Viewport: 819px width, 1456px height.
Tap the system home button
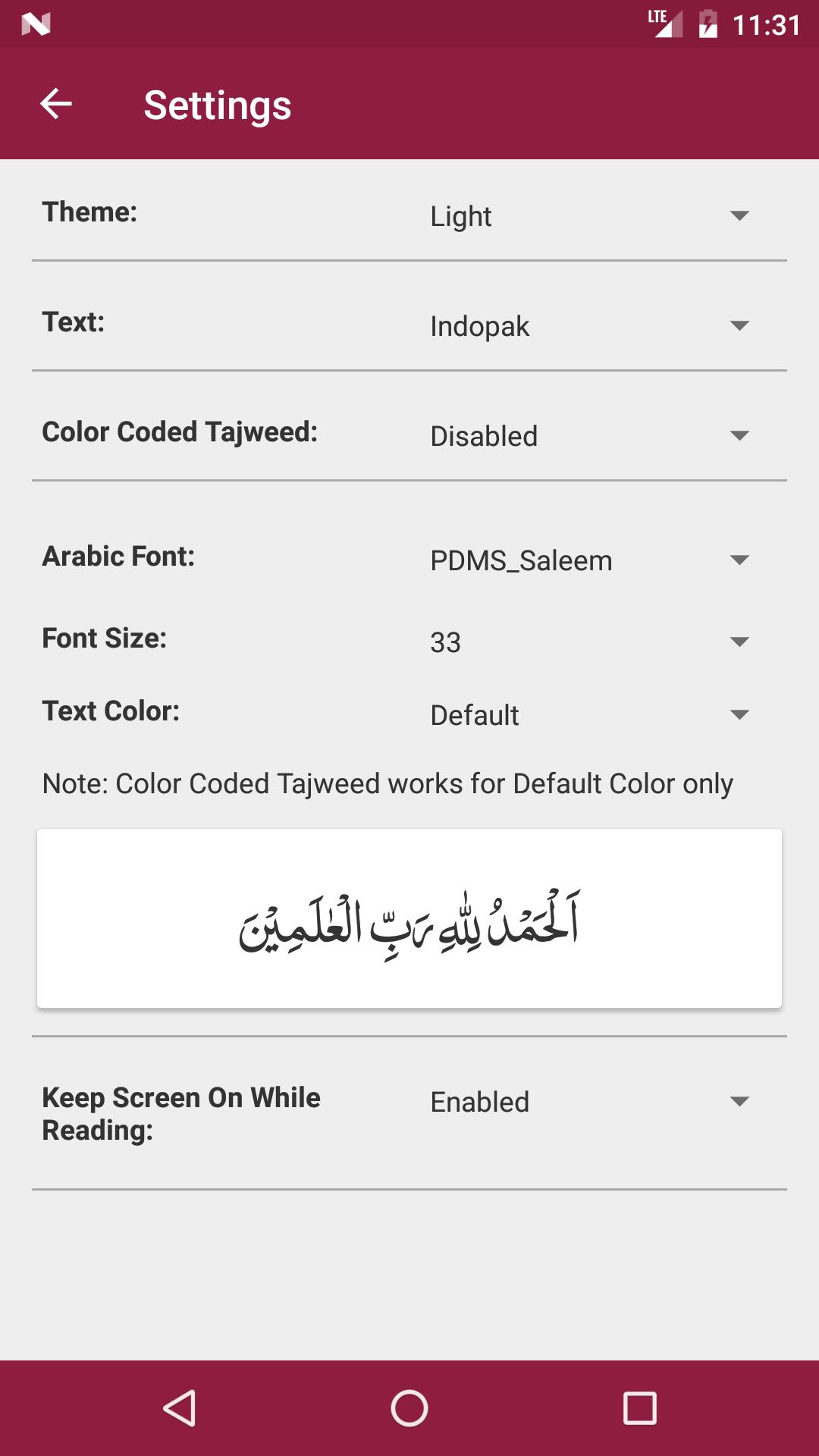409,1408
